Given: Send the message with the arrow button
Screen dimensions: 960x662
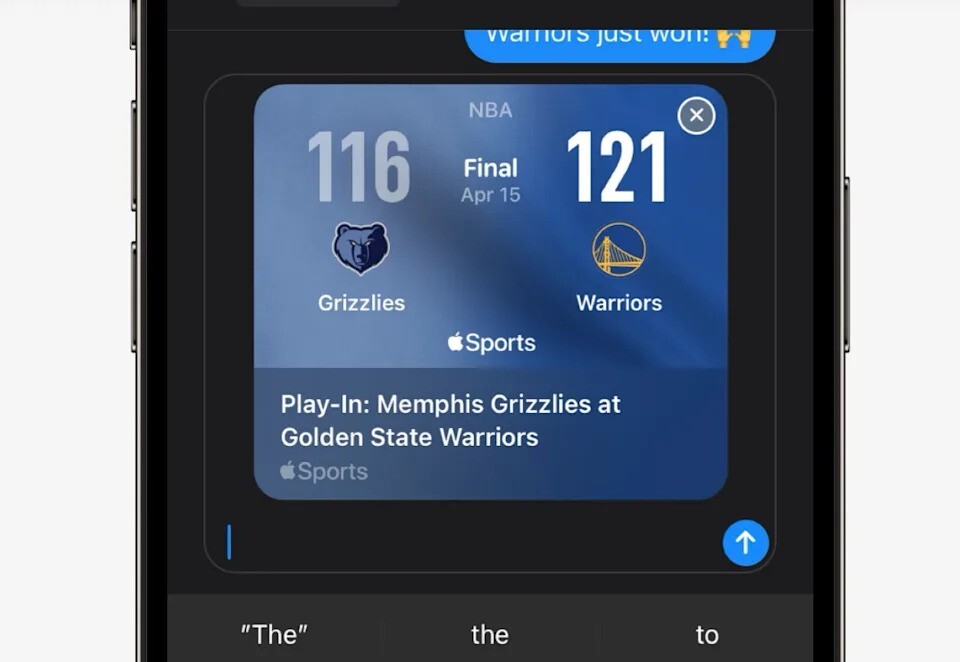Looking at the screenshot, I should tap(745, 543).
